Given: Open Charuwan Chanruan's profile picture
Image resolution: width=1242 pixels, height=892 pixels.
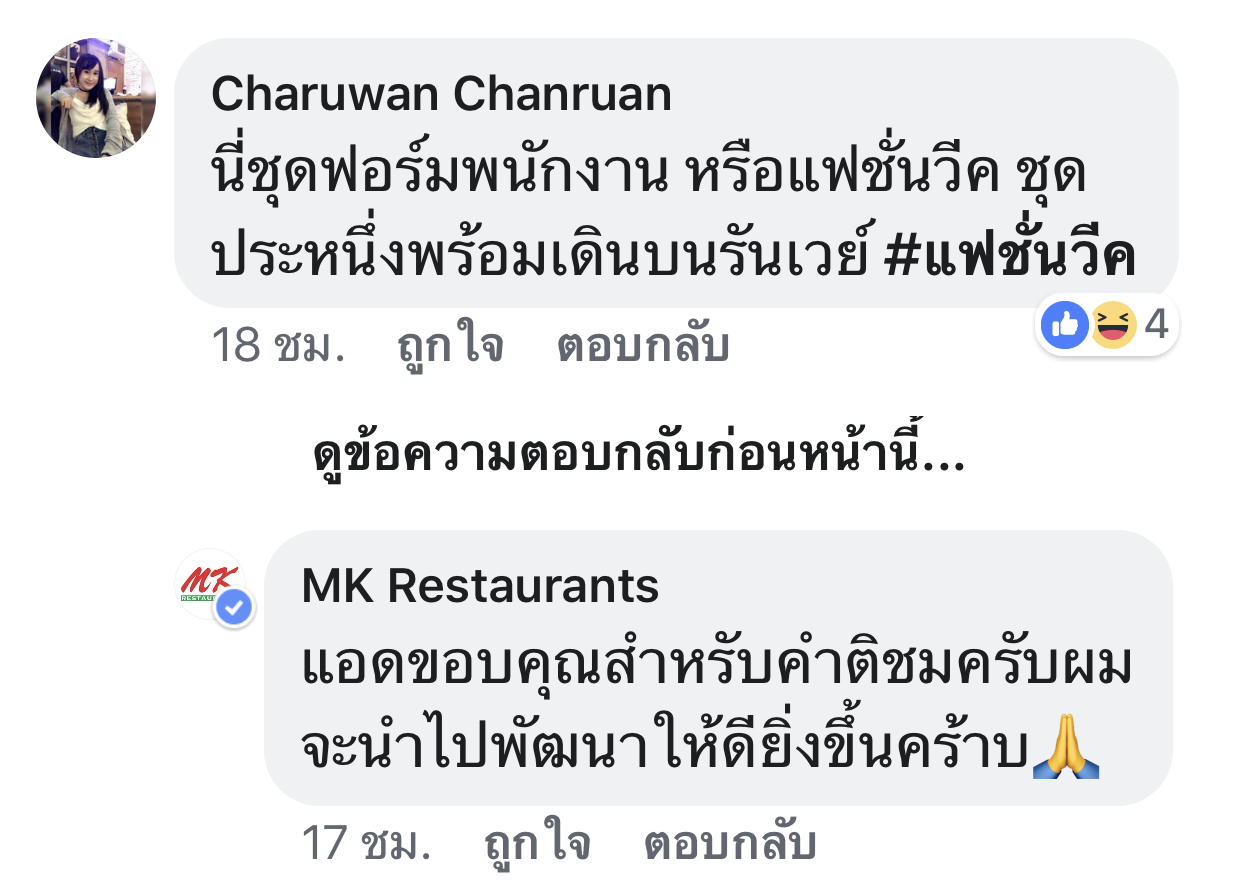Looking at the screenshot, I should point(96,98).
